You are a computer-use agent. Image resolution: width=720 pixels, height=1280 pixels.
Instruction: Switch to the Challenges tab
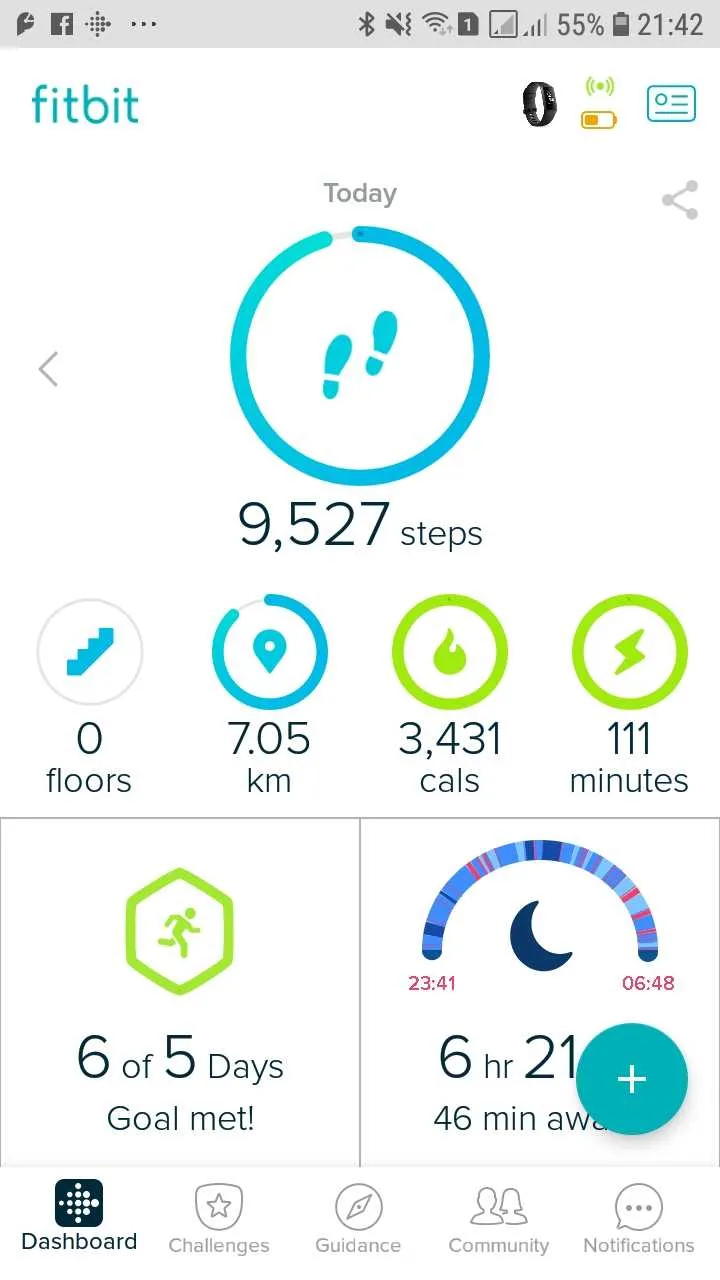pos(219,1217)
